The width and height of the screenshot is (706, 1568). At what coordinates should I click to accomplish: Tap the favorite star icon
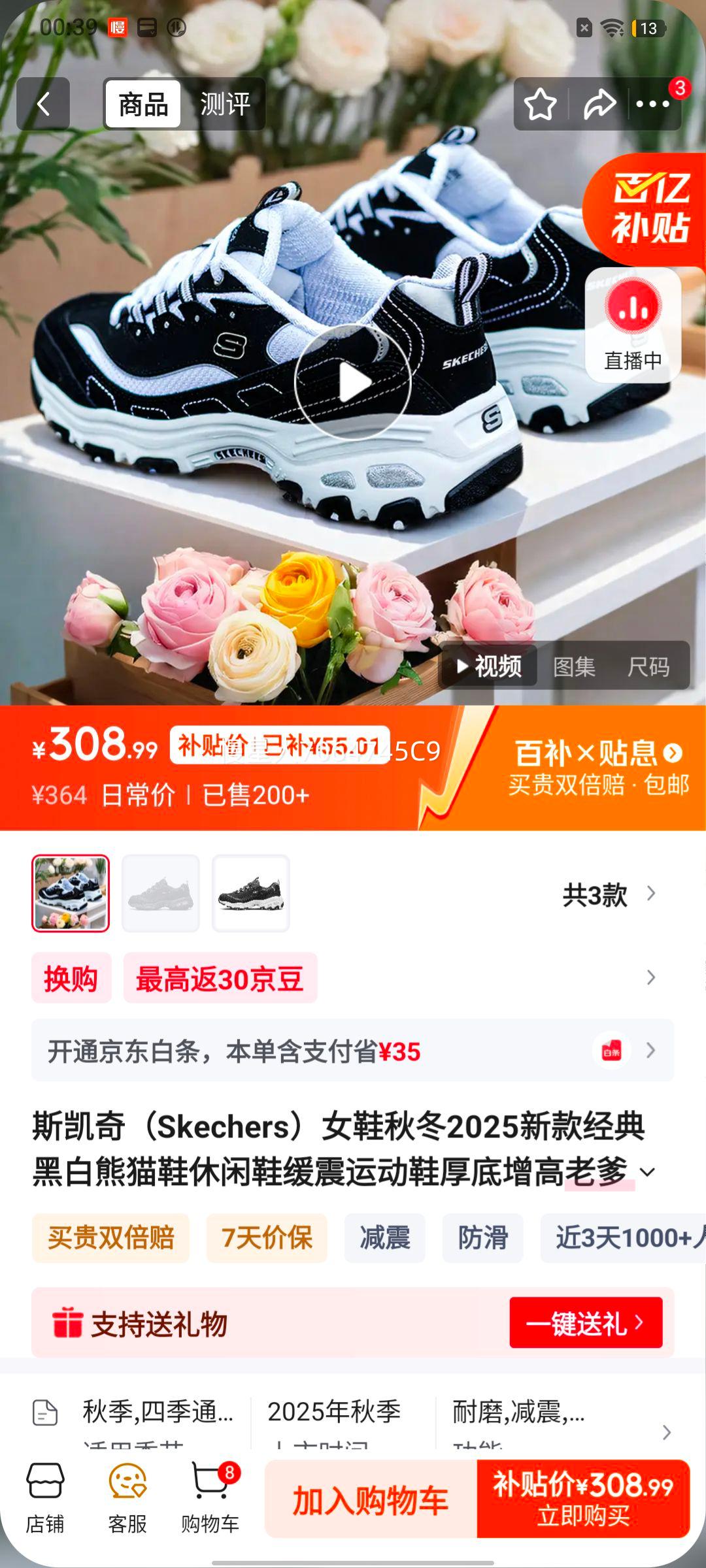(540, 103)
